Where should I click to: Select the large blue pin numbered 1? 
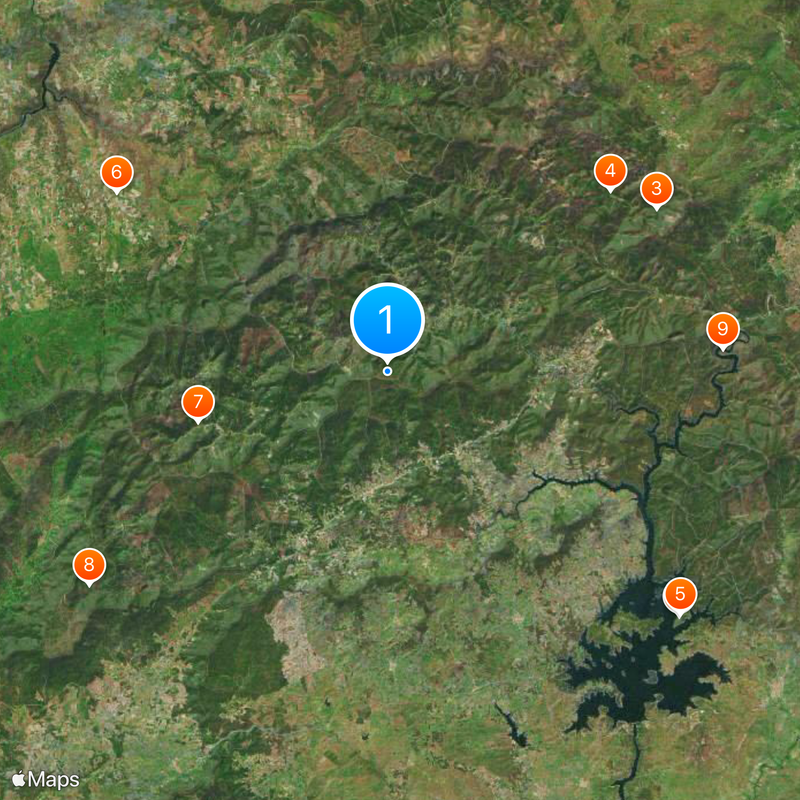[x=388, y=321]
